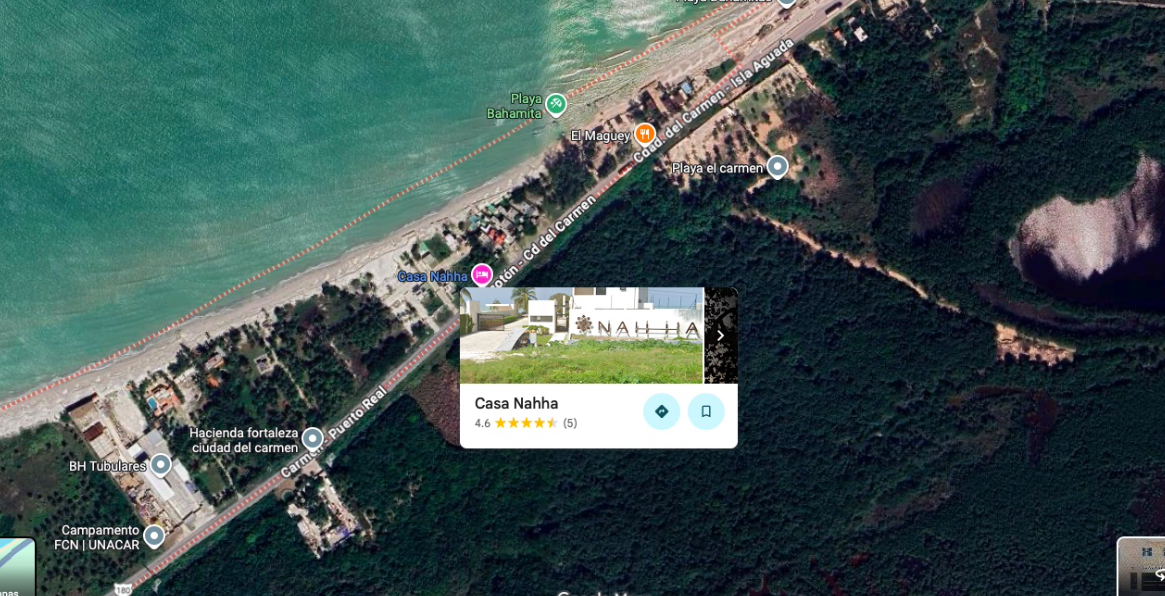Viewport: 1165px width, 596px height.
Task: Open the Casa Nahha photo
Action: coord(581,335)
